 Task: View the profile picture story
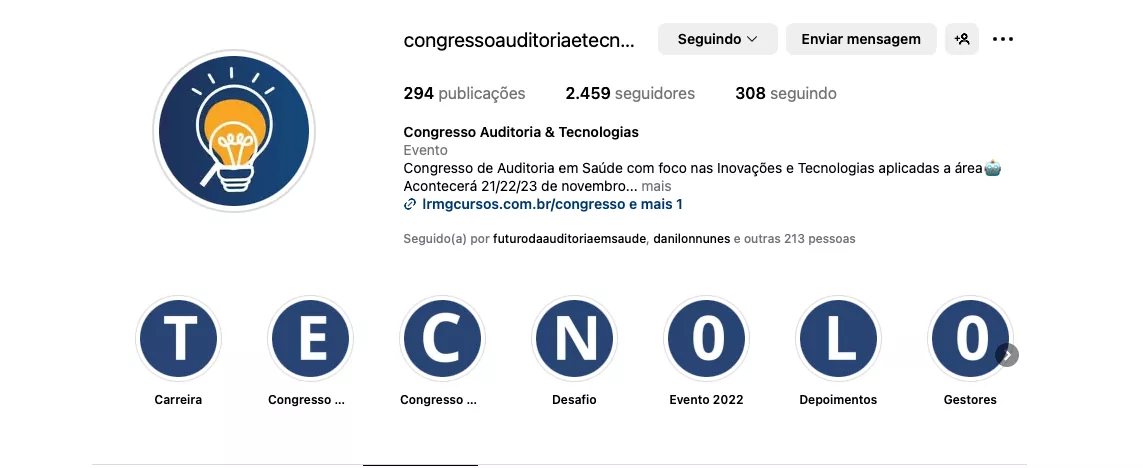click(x=234, y=131)
